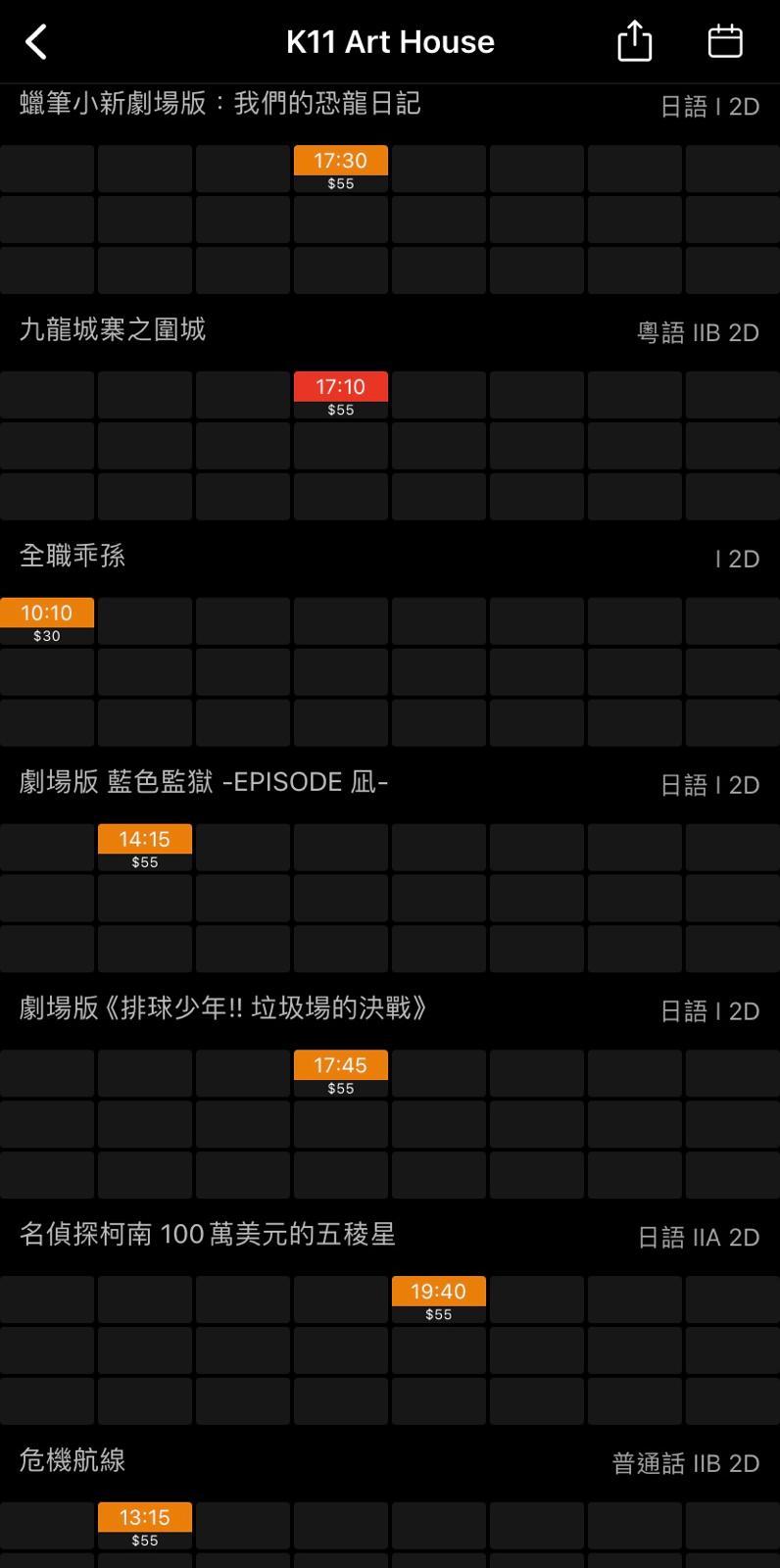Choose the 19:40 Detective Conan showtime

(x=438, y=1291)
